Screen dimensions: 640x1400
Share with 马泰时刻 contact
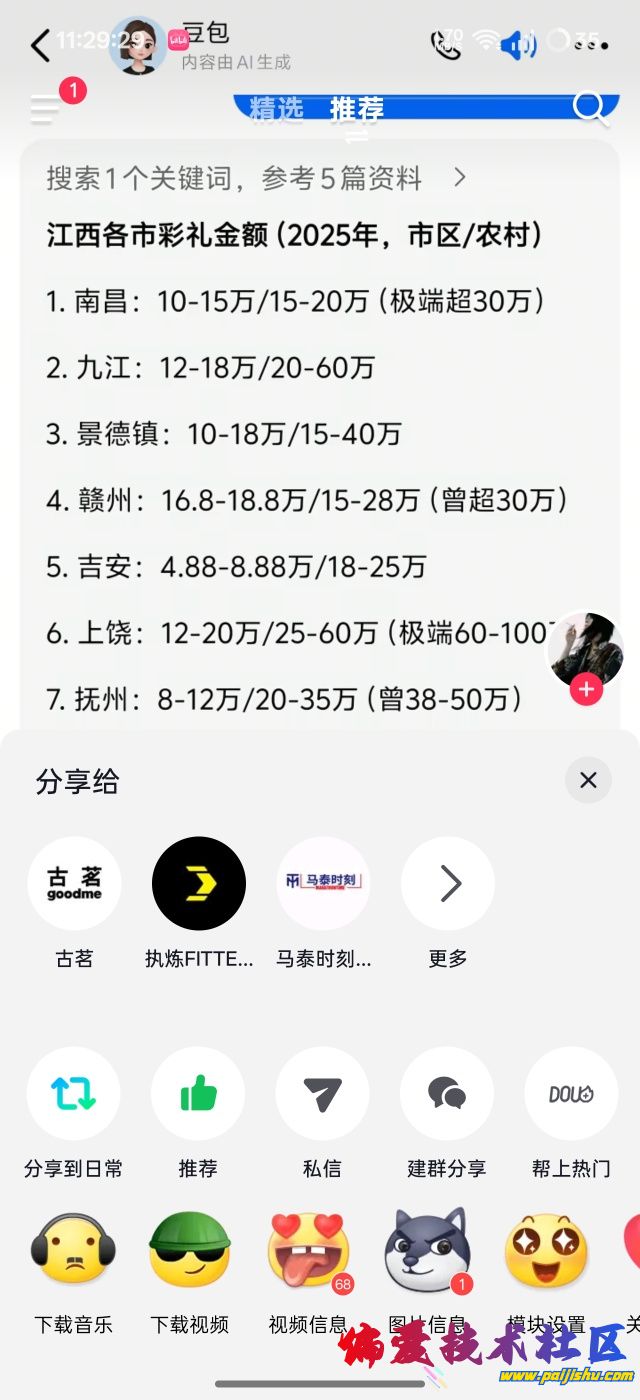(x=323, y=884)
